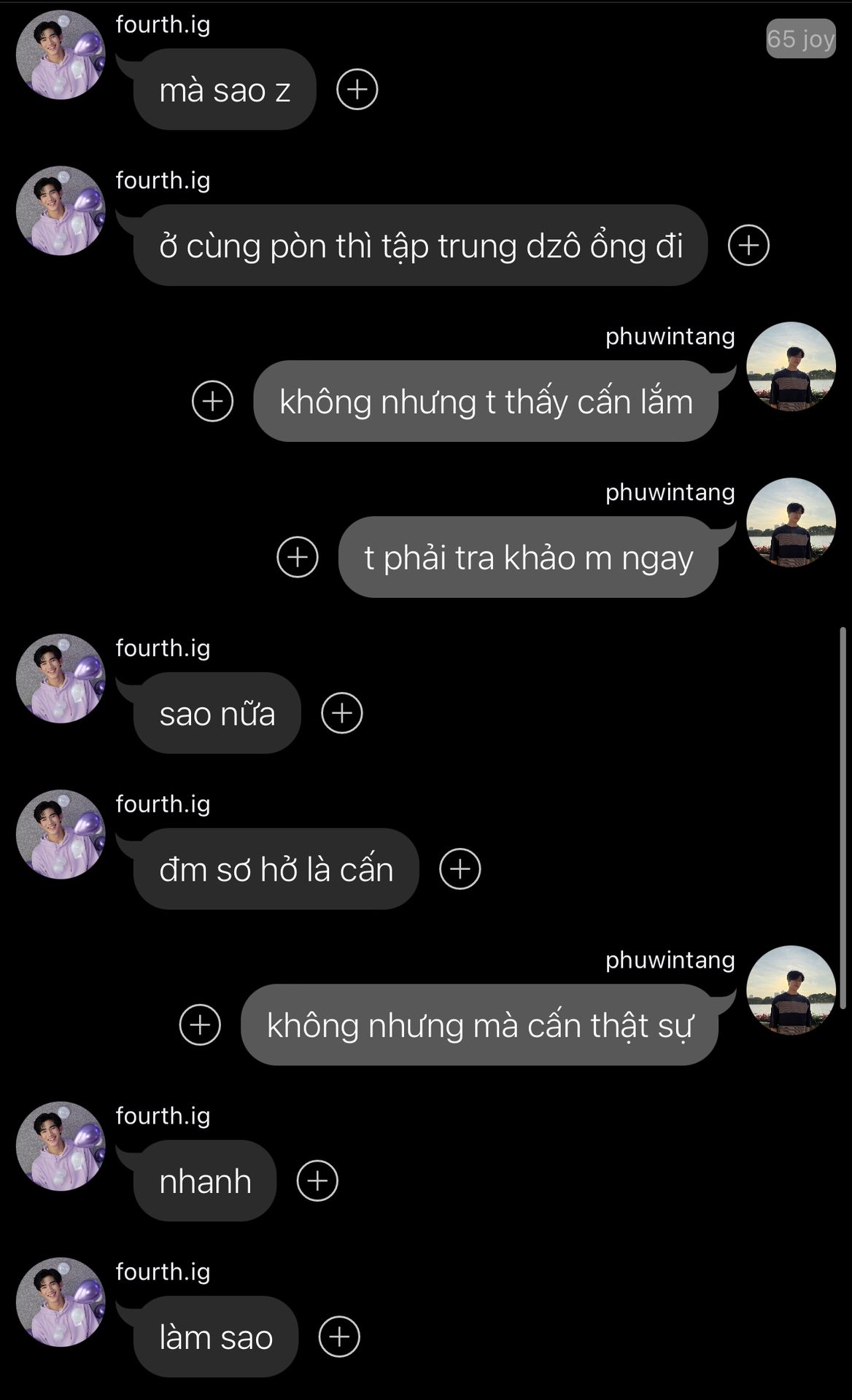The width and height of the screenshot is (852, 1400).
Task: Add reaction to 'làm sao' message
Action: [339, 1337]
